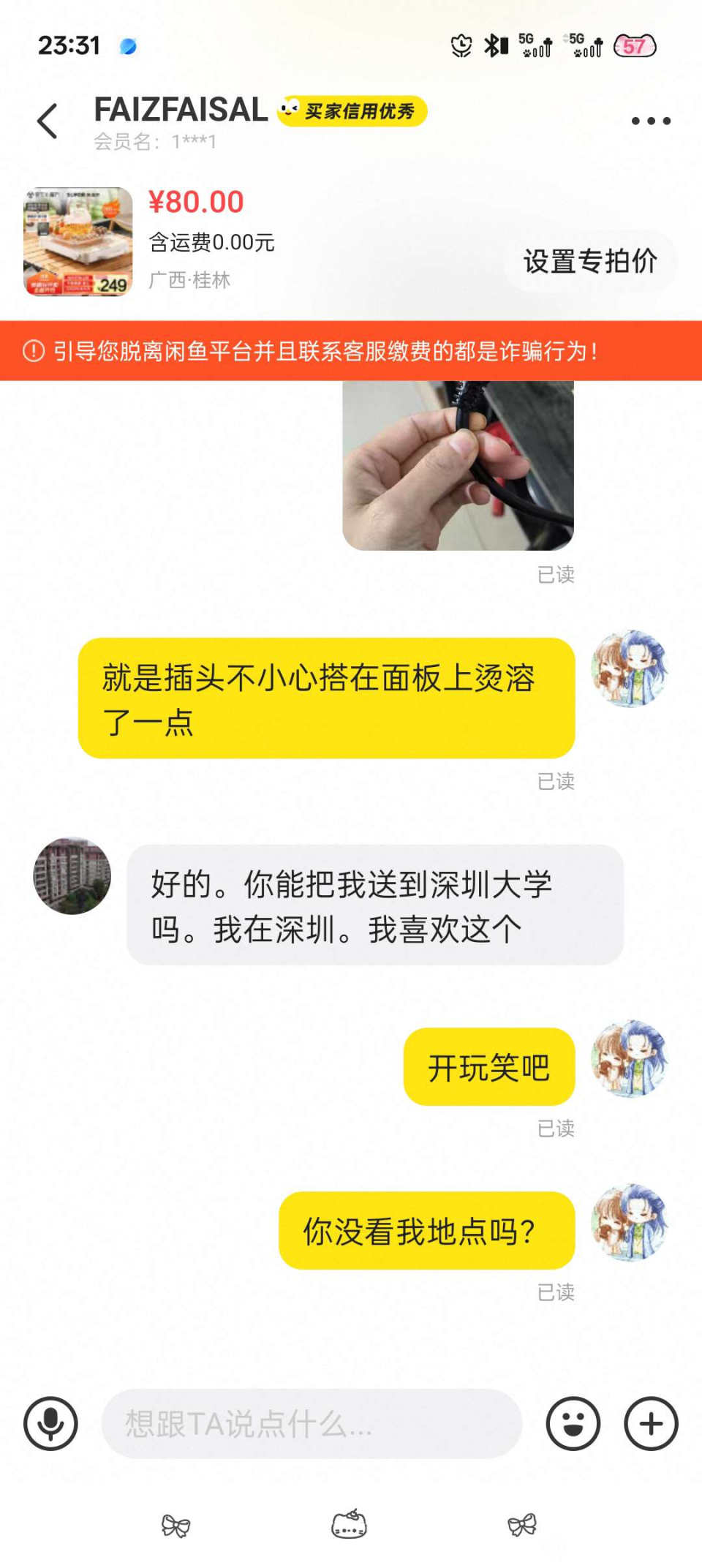Open the 买家信用优秀 credit badge
The height and width of the screenshot is (1568, 702).
tap(352, 111)
